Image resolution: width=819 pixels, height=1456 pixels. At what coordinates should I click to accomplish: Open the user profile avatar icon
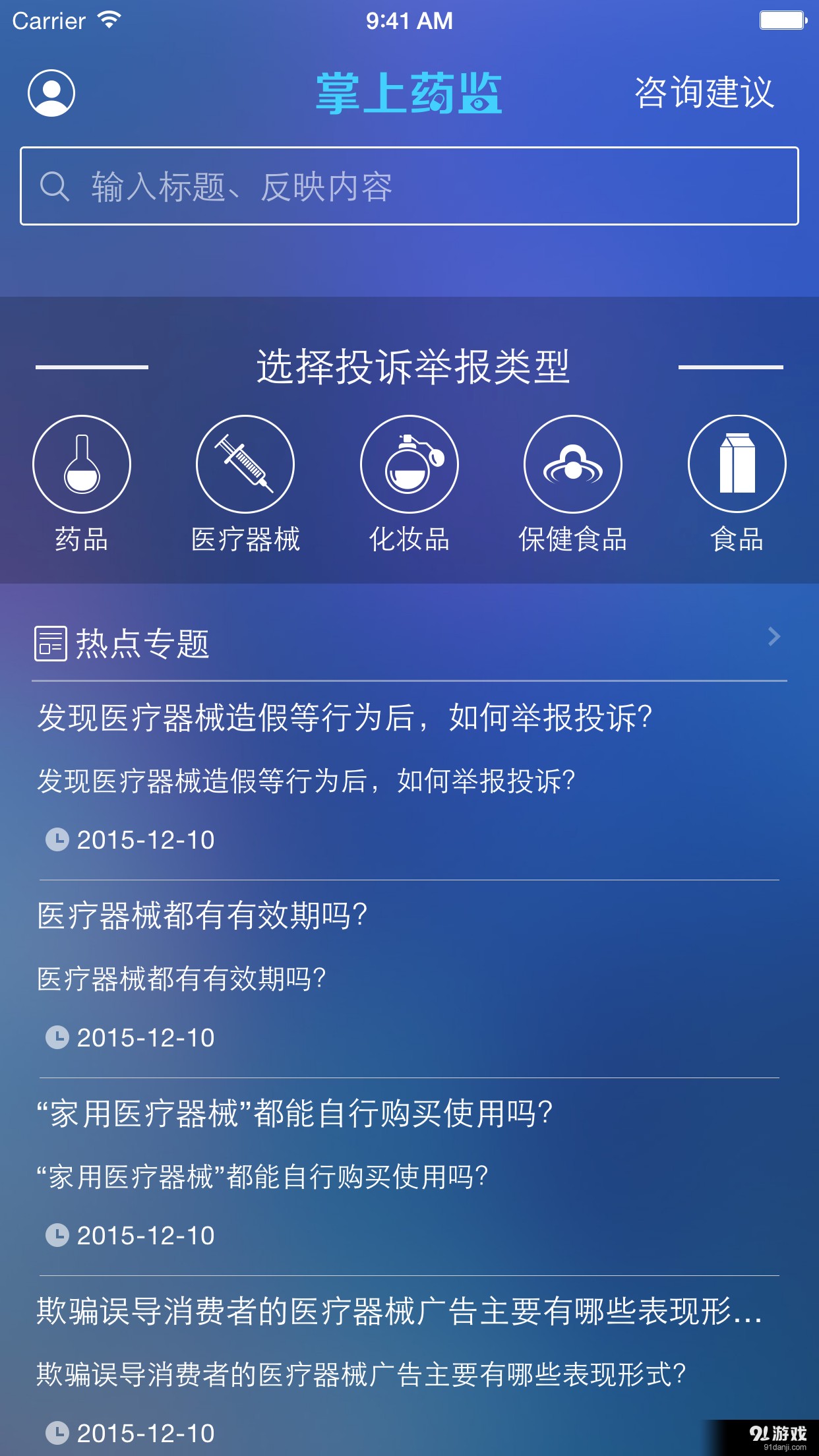click(x=51, y=94)
